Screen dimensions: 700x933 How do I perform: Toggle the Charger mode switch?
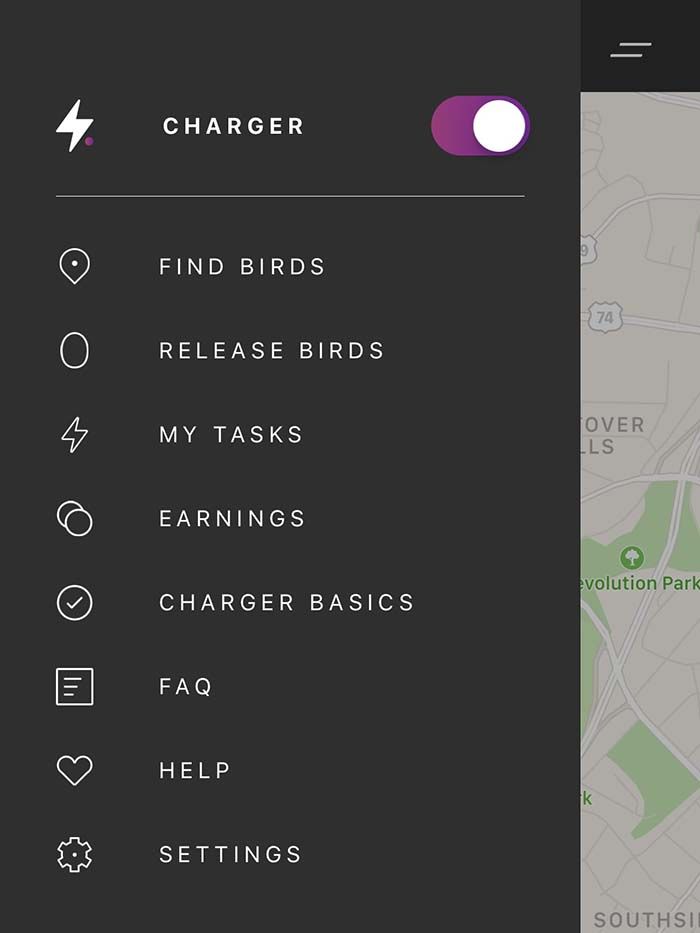(x=480, y=126)
